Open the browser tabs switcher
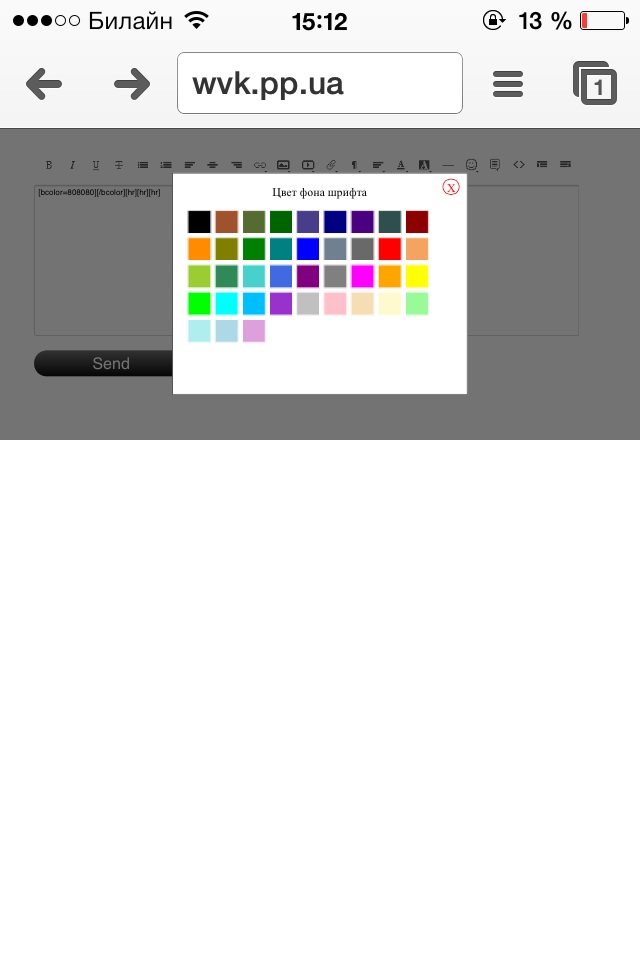The width and height of the screenshot is (640, 960). 594,84
